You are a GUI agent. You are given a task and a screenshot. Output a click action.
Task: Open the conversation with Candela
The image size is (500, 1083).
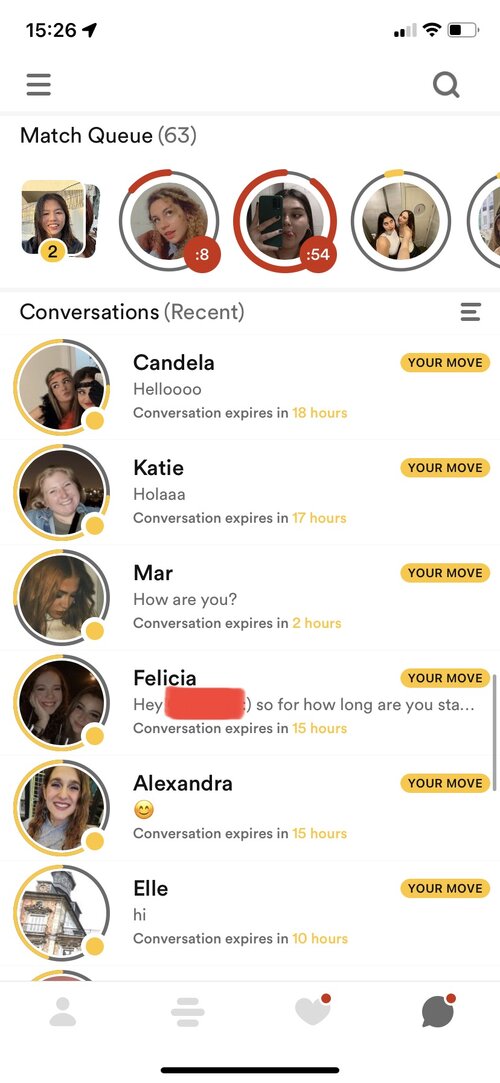point(250,387)
